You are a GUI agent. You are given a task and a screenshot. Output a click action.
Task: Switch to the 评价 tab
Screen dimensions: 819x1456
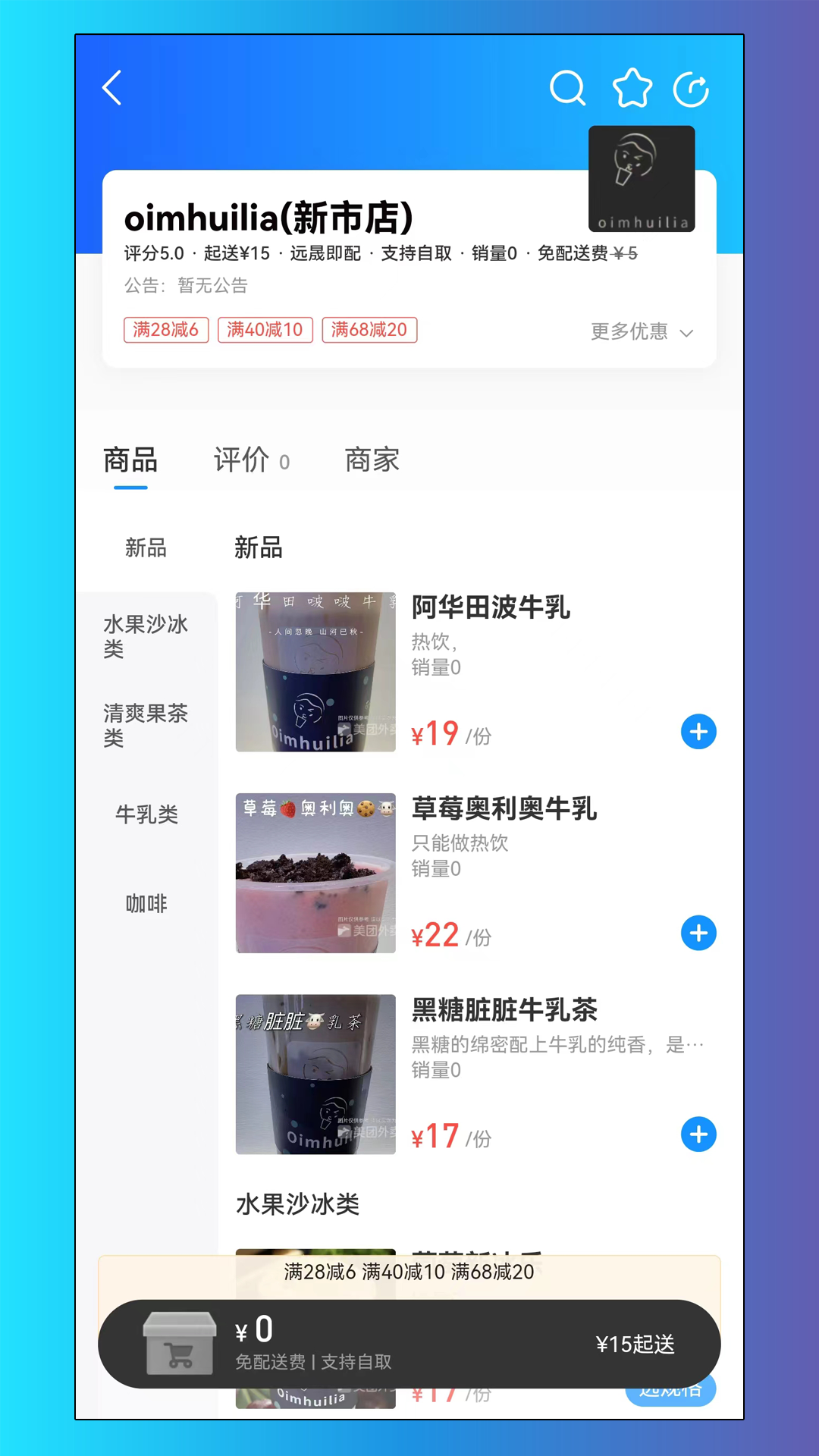252,460
